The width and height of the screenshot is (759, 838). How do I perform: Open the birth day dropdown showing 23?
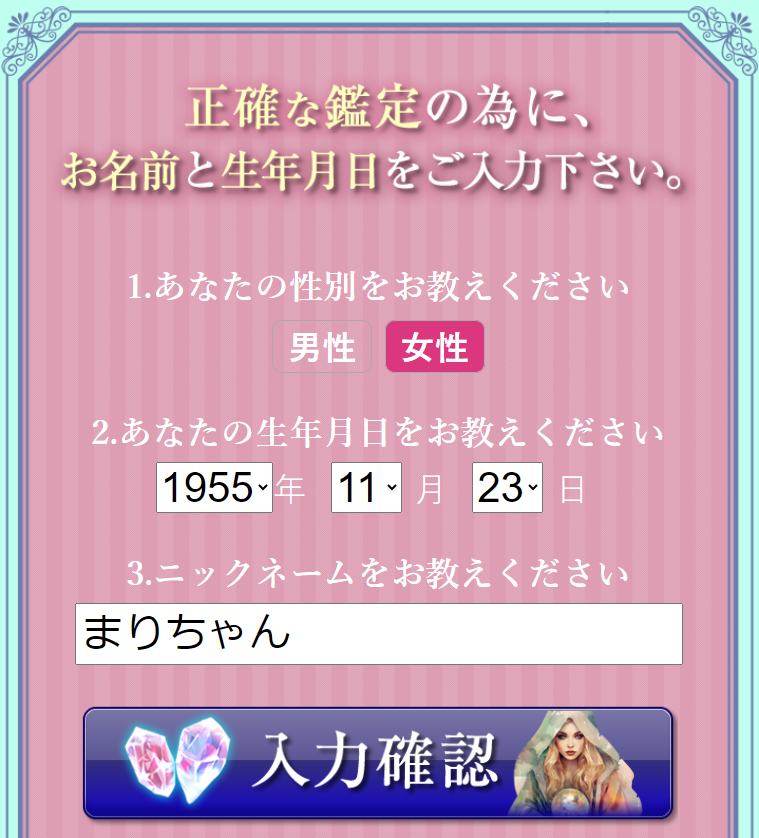point(507,488)
